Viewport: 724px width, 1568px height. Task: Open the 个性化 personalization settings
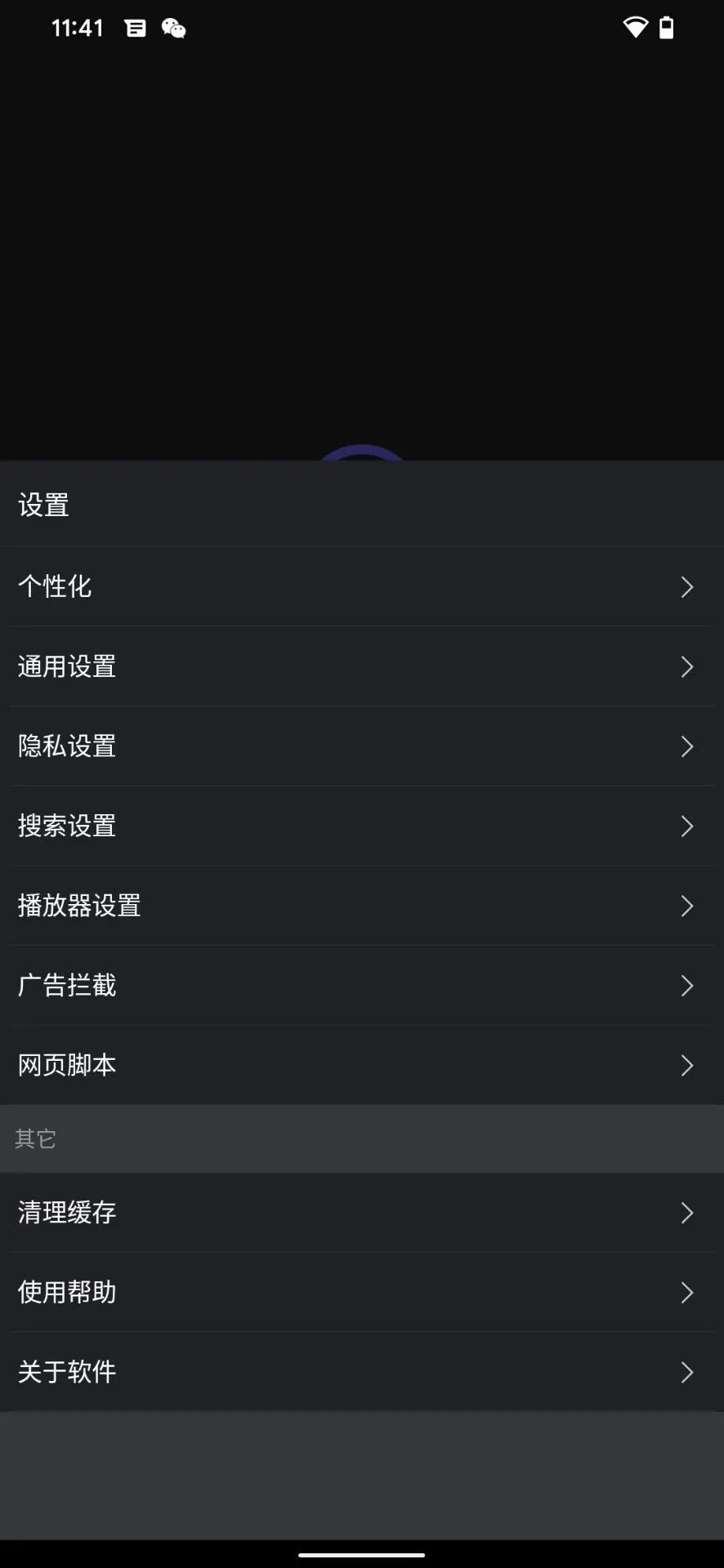click(x=361, y=586)
